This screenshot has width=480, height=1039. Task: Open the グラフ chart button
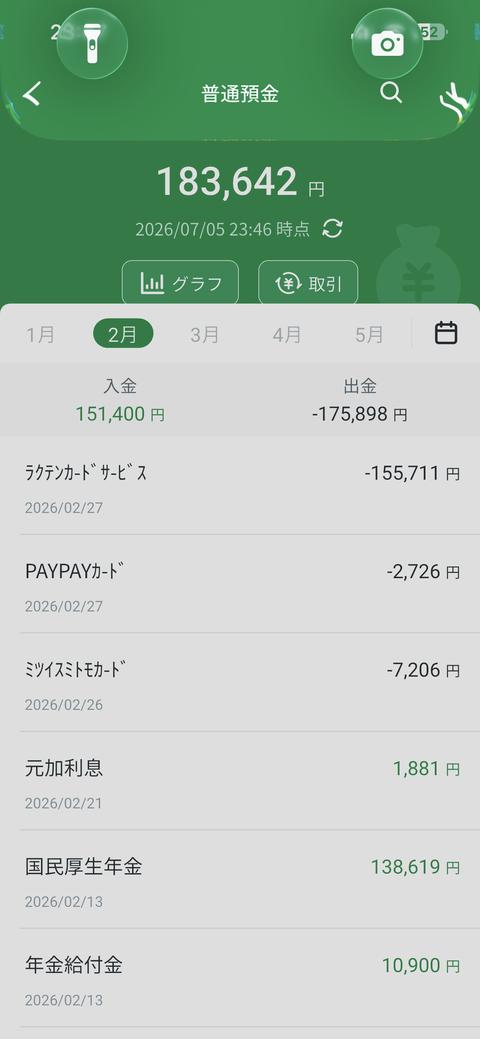coord(180,284)
